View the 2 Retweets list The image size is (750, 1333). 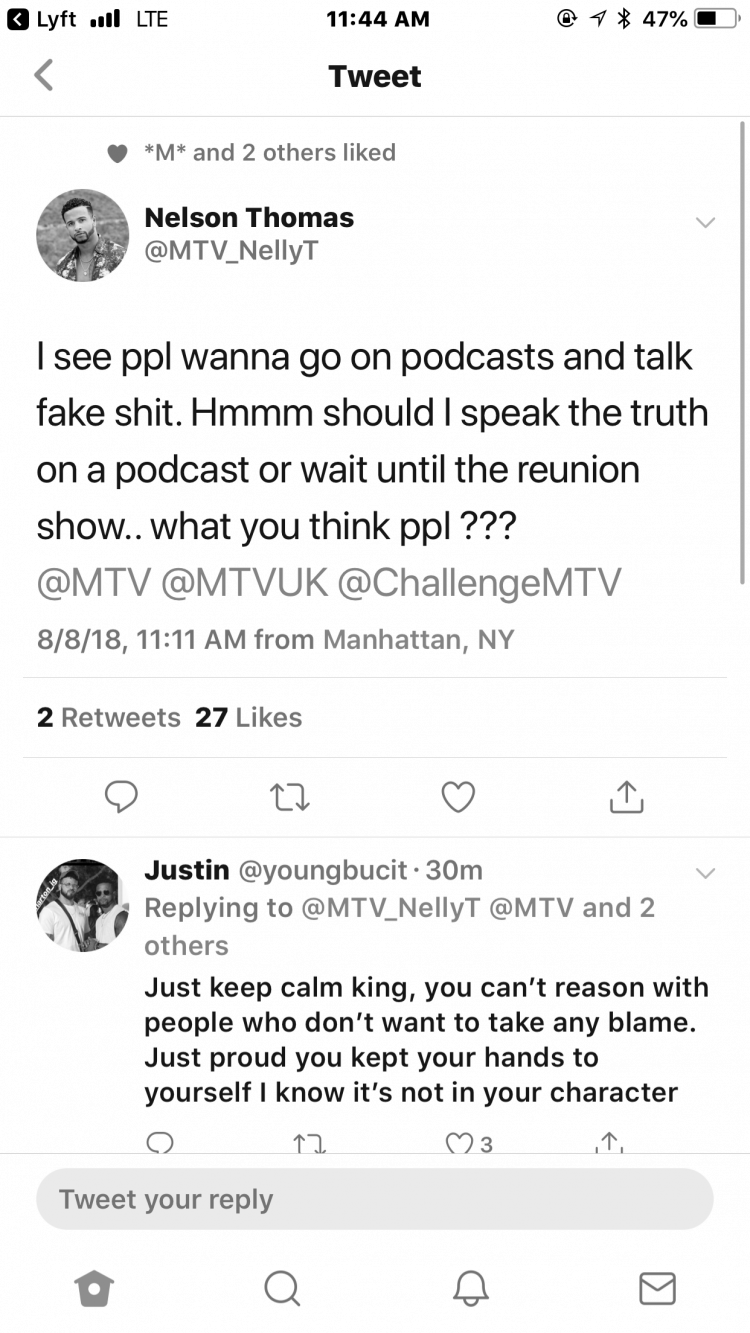tap(108, 717)
